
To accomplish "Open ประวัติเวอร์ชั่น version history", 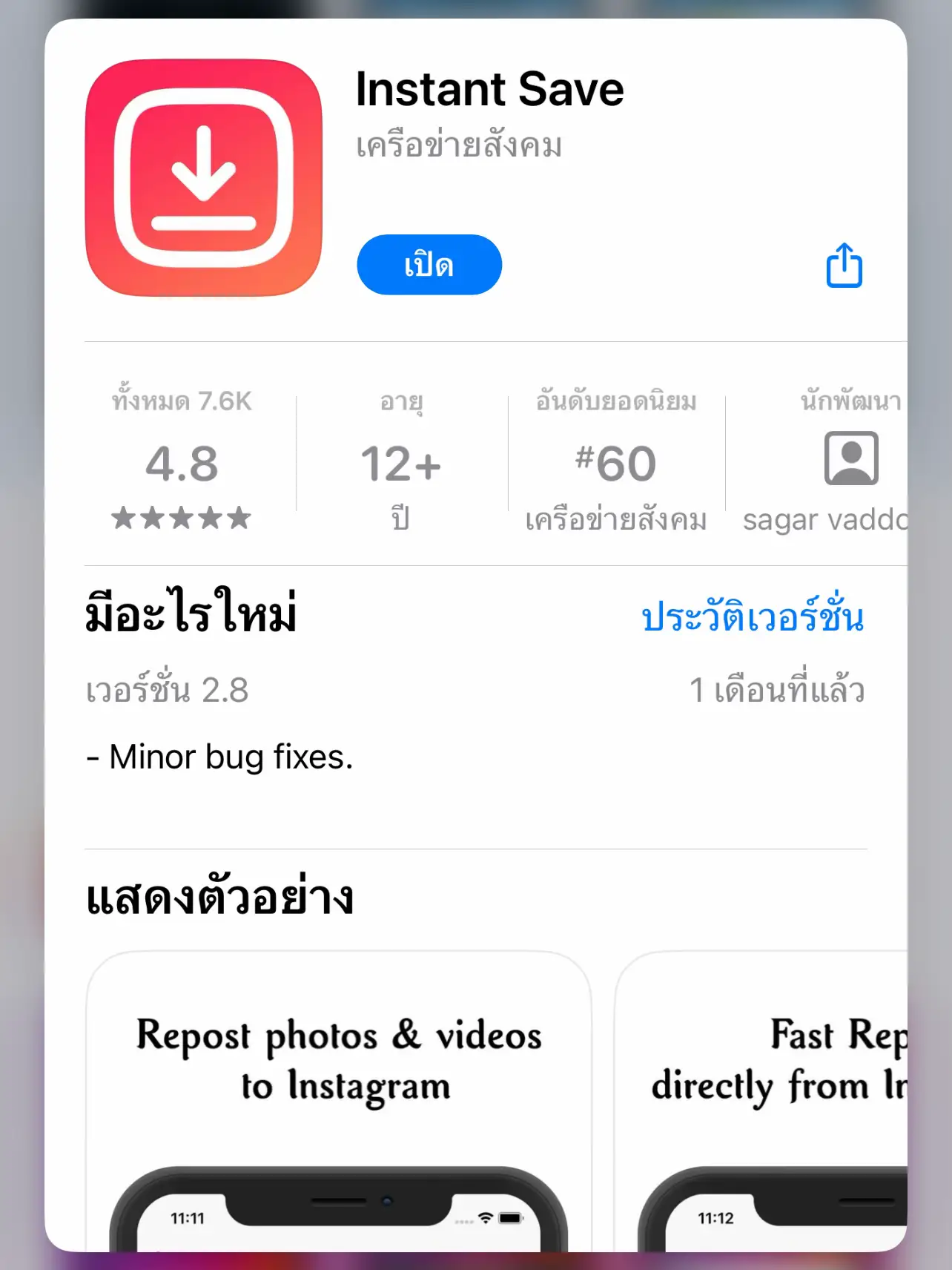I will (753, 617).
